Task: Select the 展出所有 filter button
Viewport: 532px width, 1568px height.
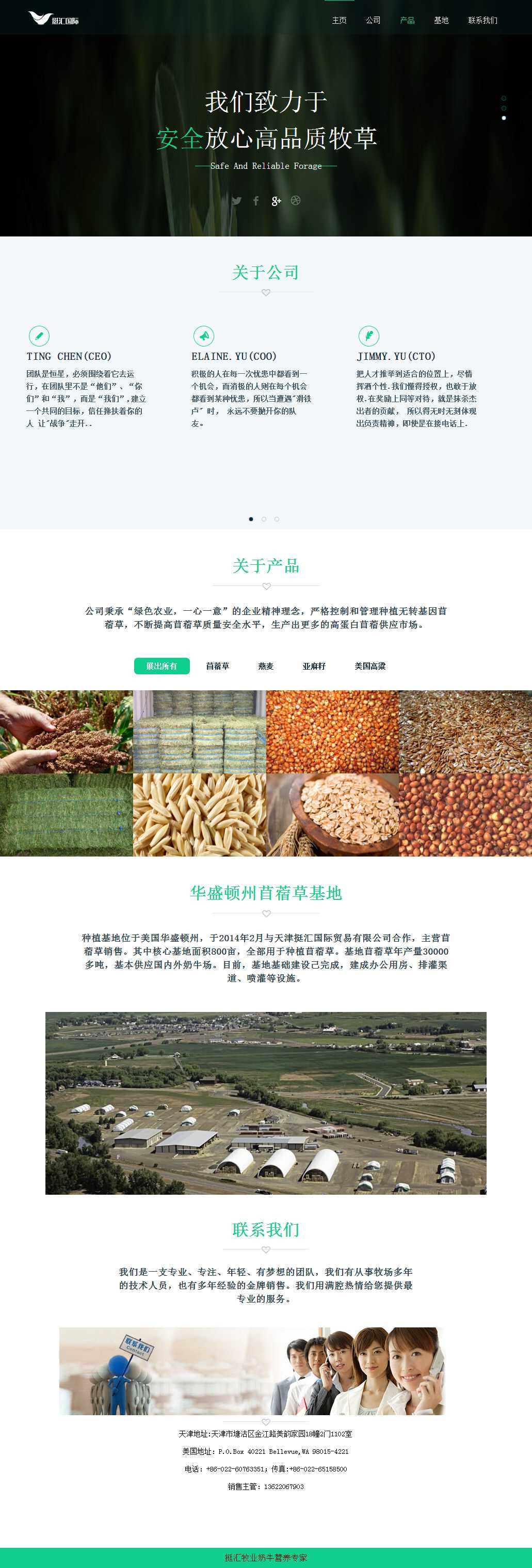Action: pos(162,666)
